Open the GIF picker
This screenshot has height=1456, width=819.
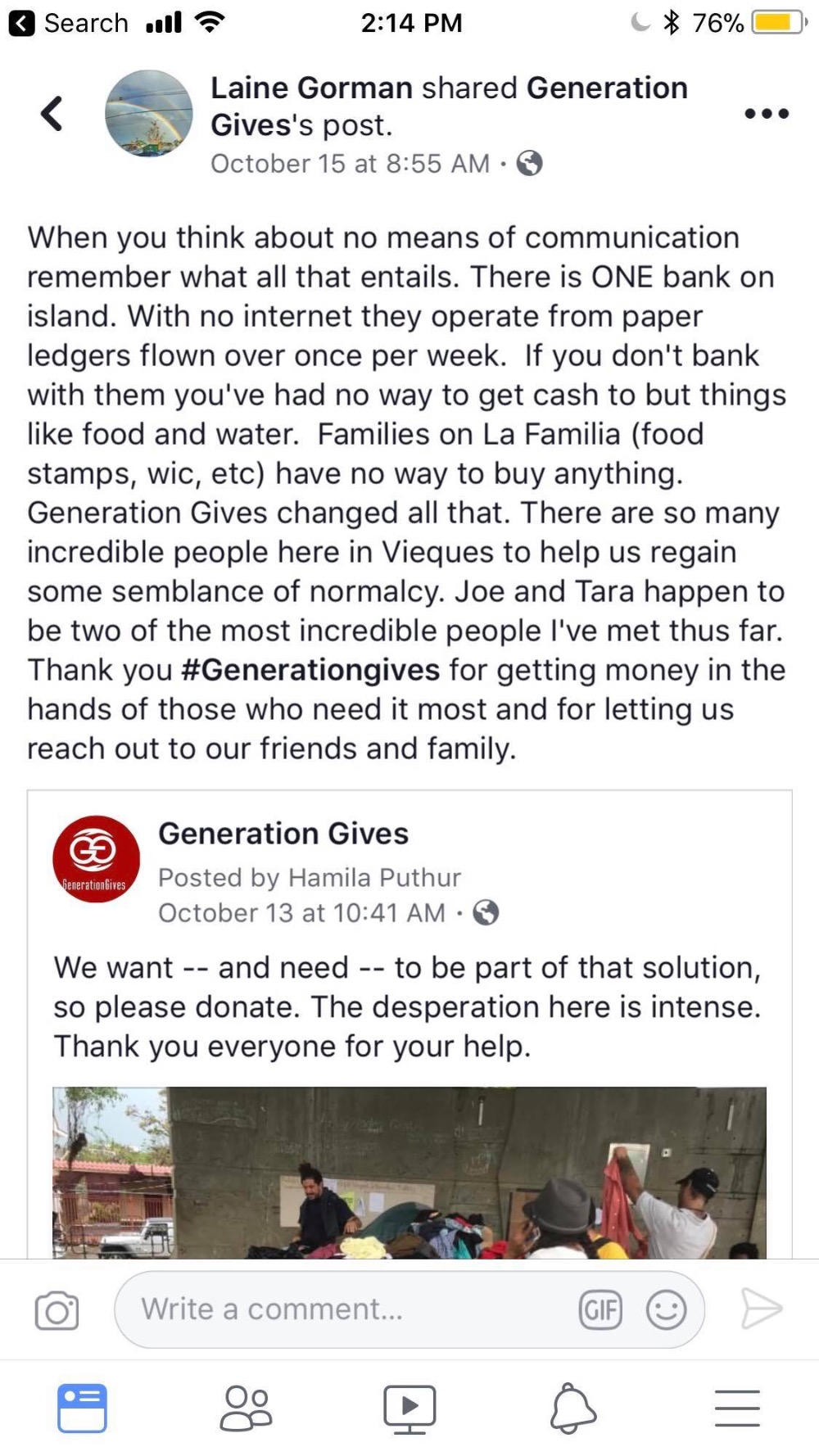pyautogui.click(x=600, y=1310)
